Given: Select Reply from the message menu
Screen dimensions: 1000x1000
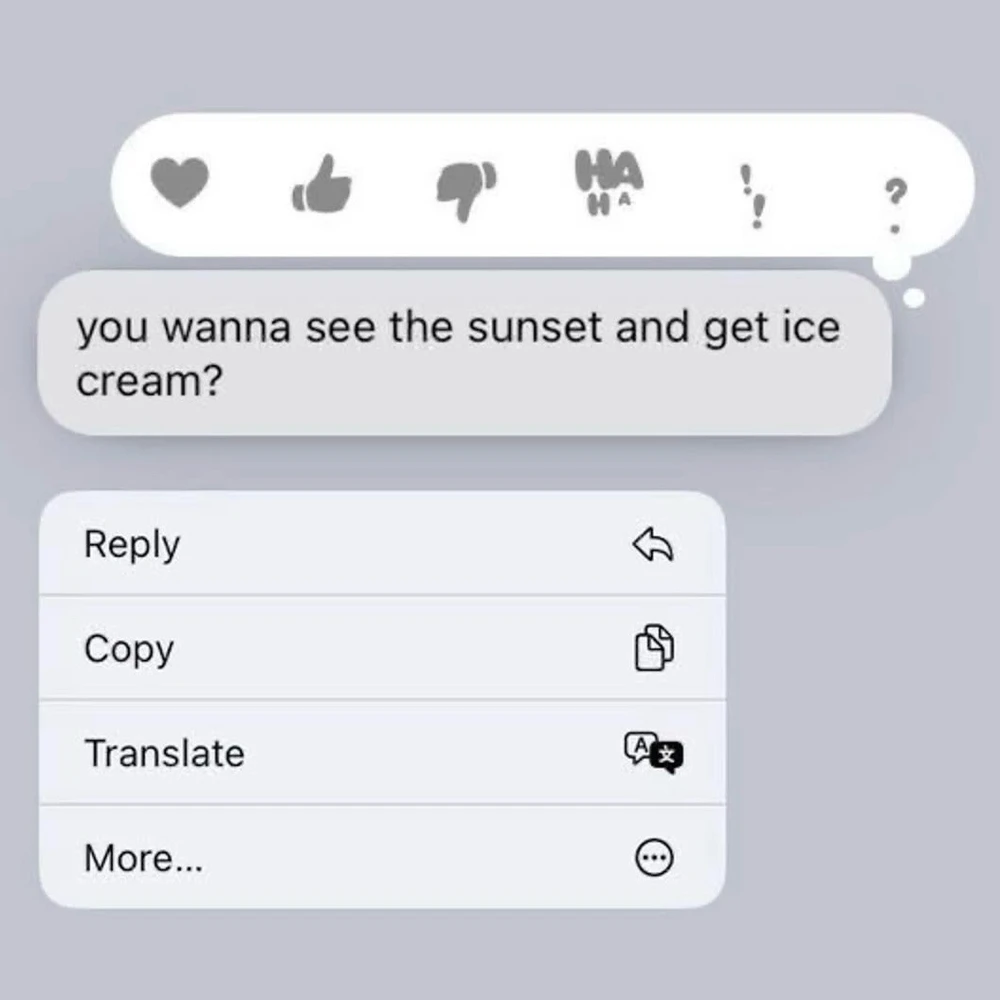Looking at the screenshot, I should pyautogui.click(x=382, y=545).
